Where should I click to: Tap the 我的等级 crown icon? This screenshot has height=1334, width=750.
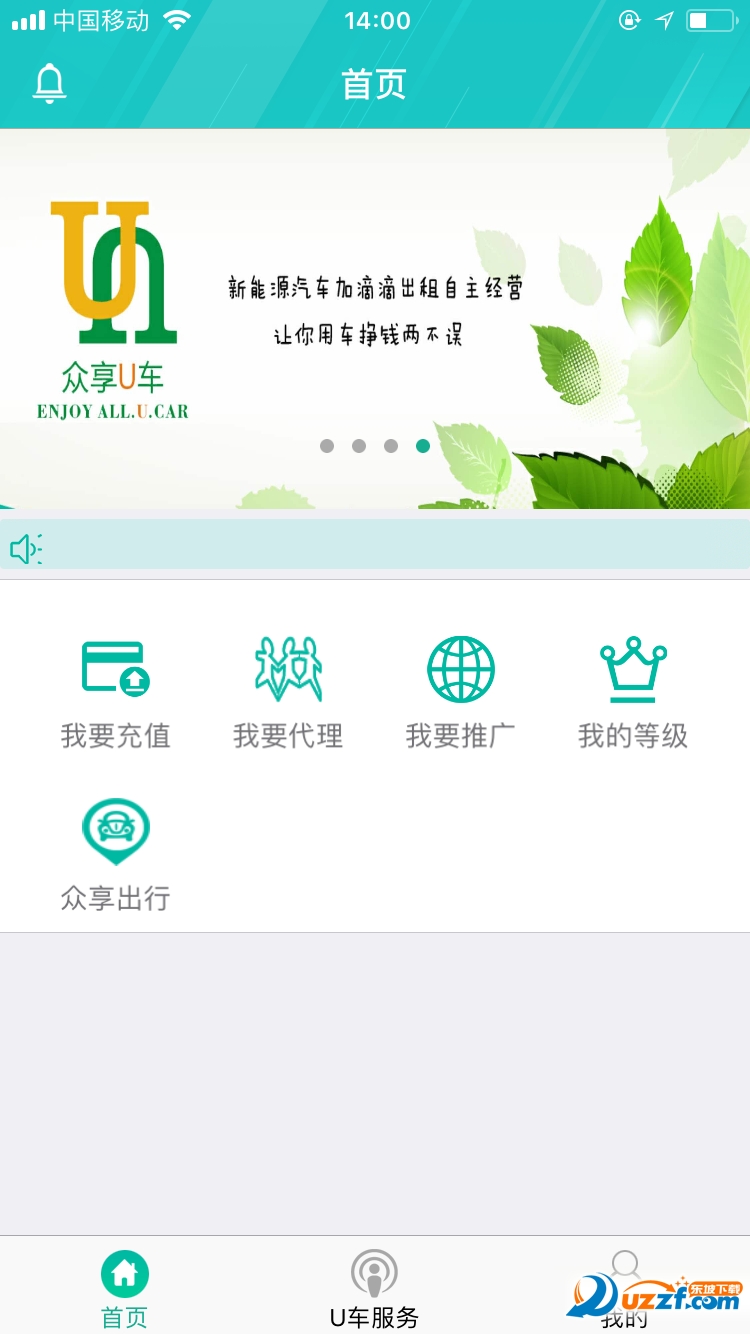632,670
